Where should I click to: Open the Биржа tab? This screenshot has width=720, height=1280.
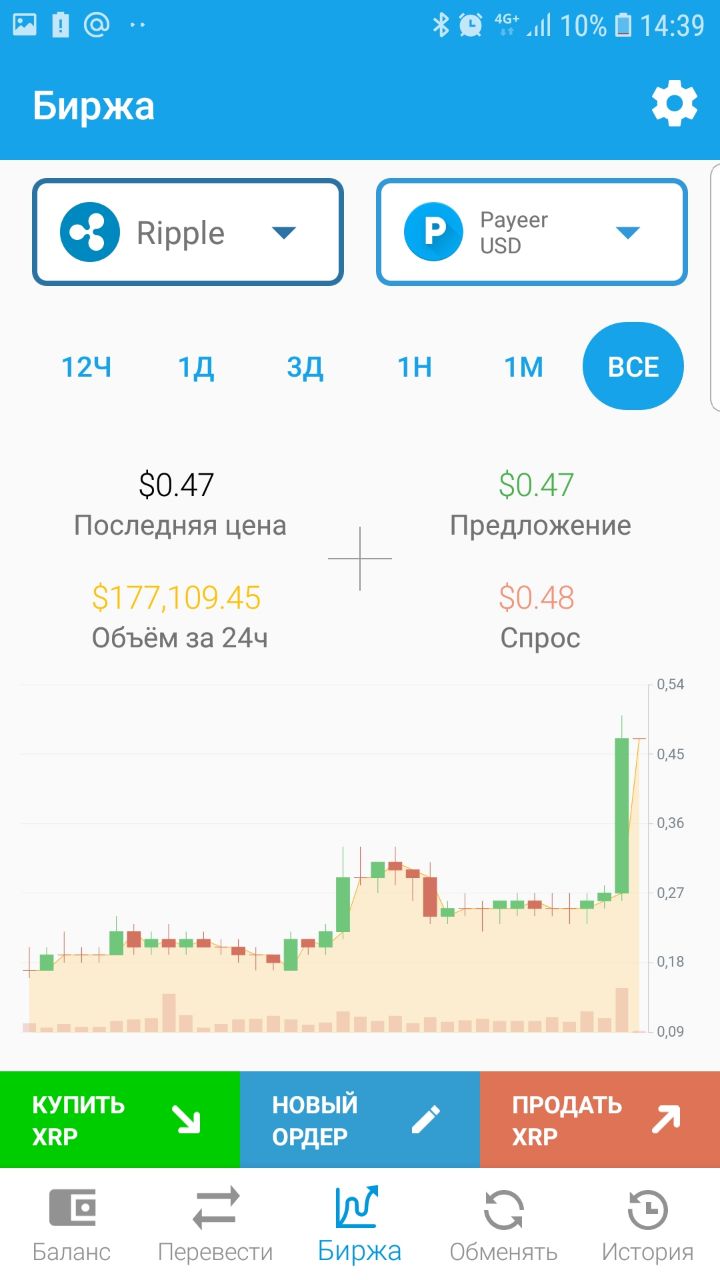point(360,1224)
